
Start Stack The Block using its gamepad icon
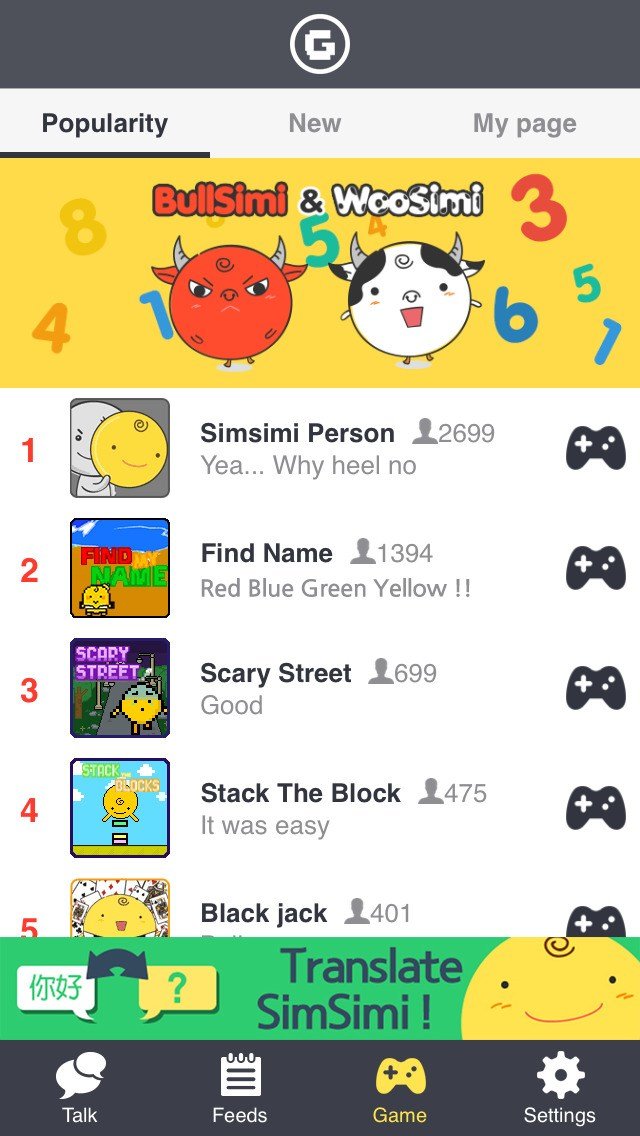click(596, 808)
